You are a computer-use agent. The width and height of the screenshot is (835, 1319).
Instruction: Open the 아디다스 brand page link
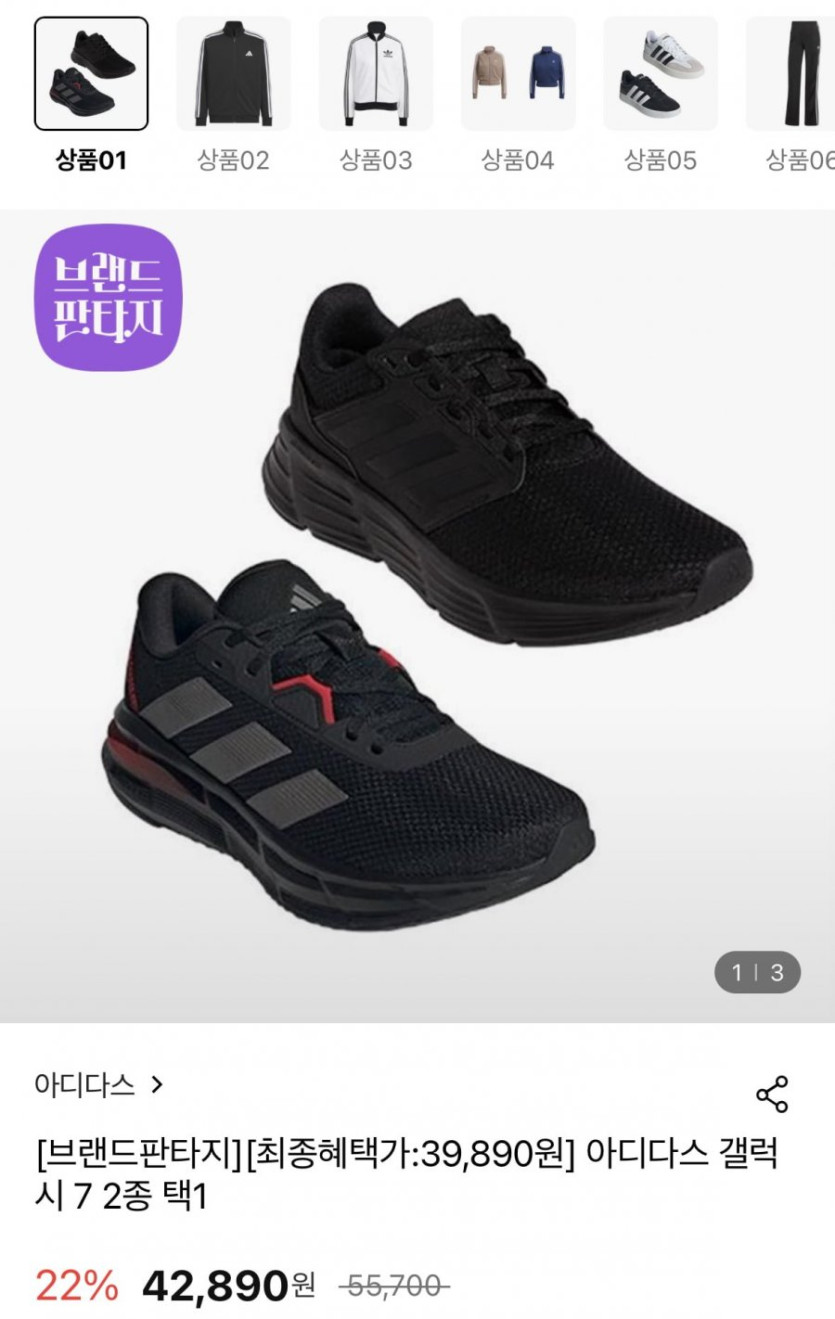[98, 1085]
